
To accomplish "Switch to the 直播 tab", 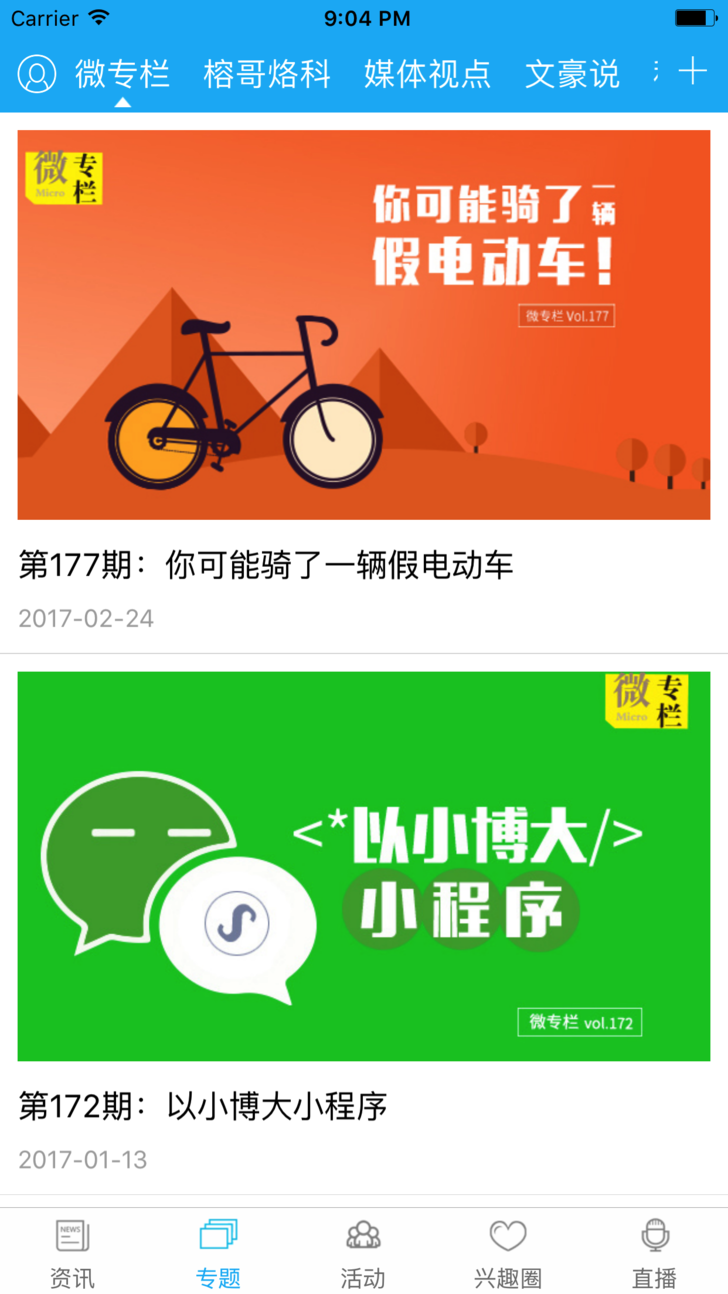I will pyautogui.click(x=654, y=1252).
